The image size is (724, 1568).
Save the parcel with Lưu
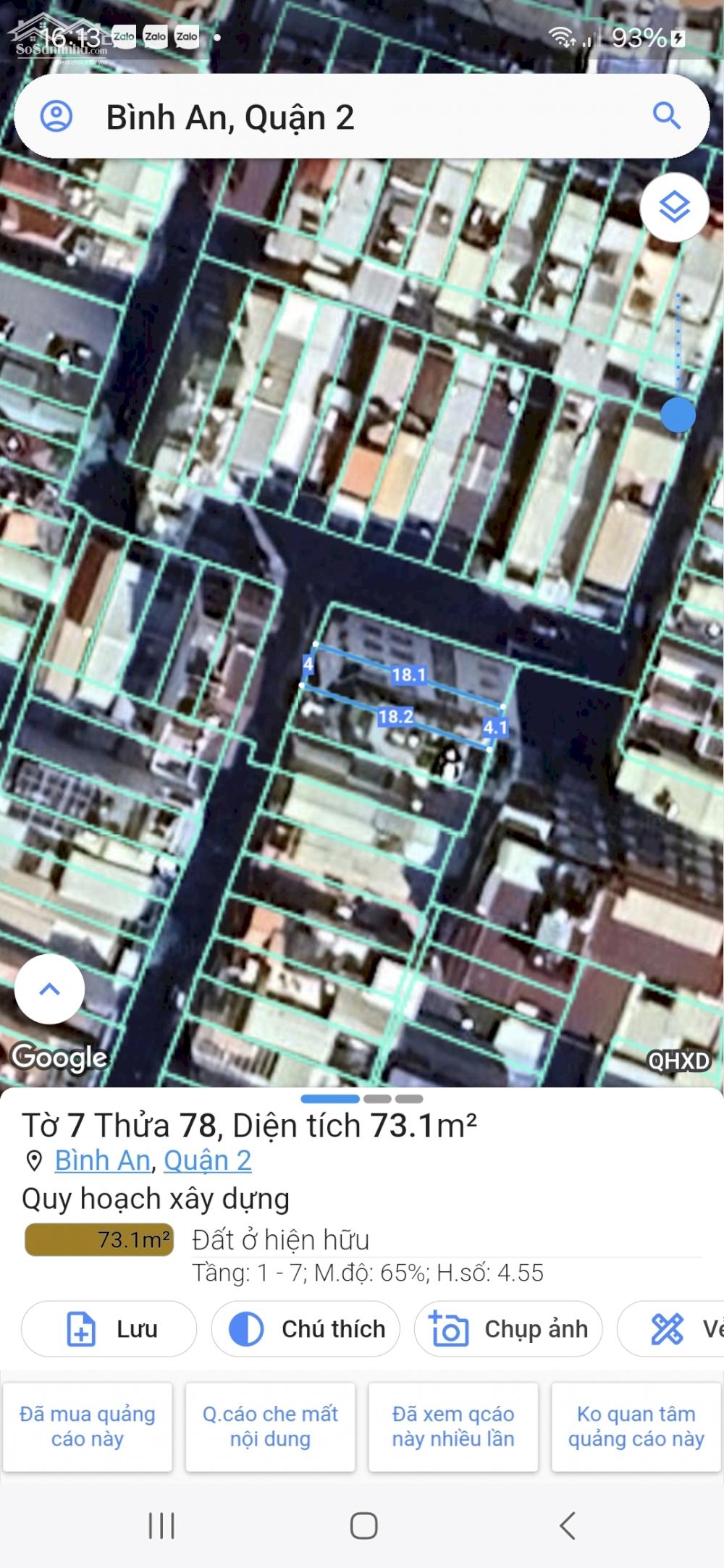(x=109, y=1329)
